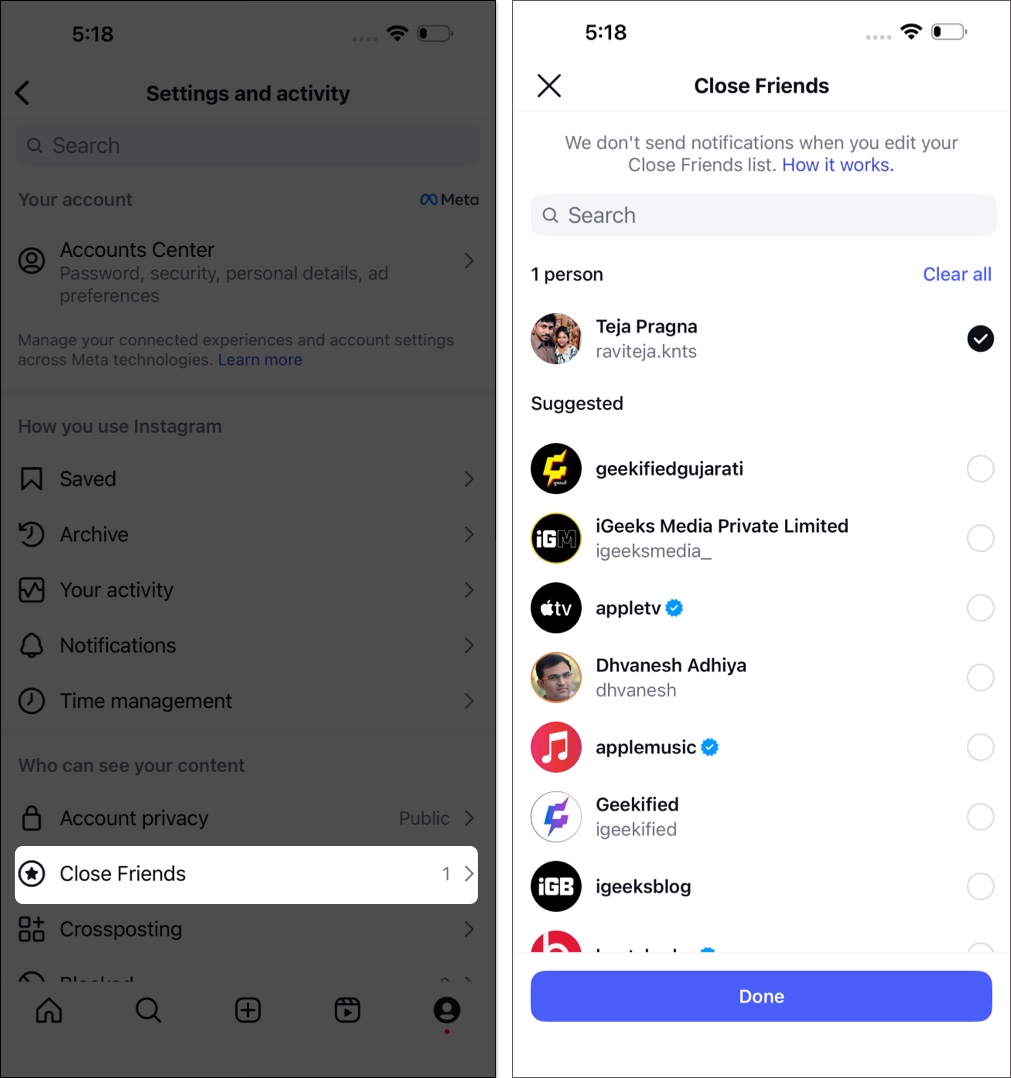Switch to the Reels tab
This screenshot has width=1011, height=1078.
347,1010
